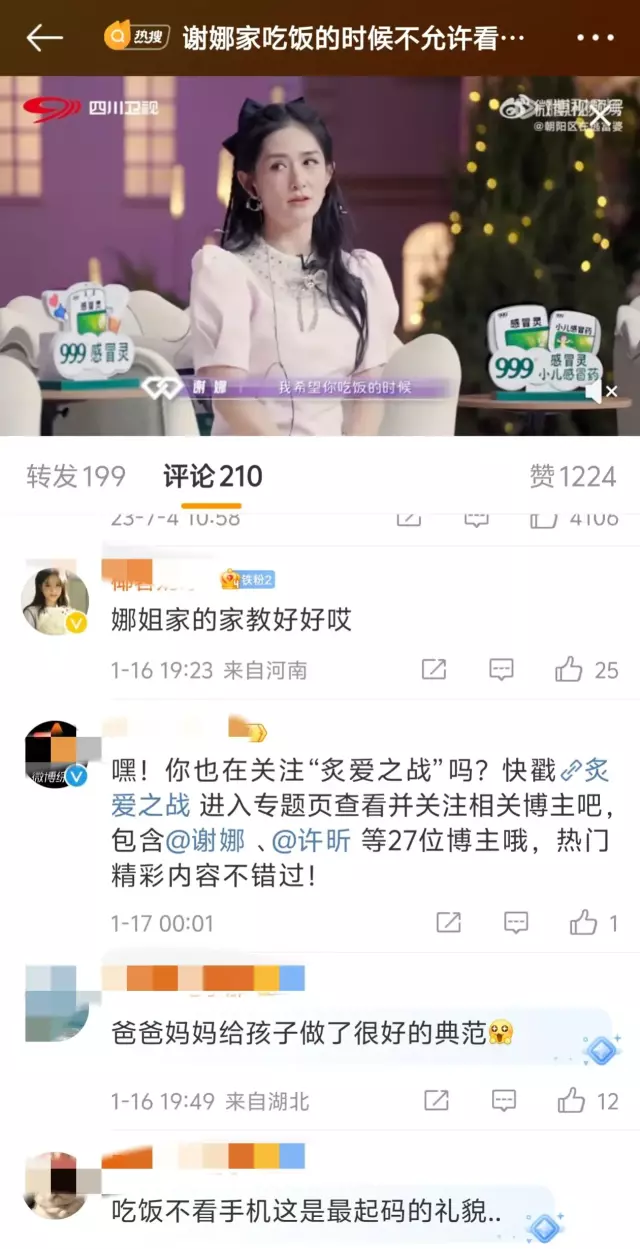
Task: Forward the comment 爸爸妈妈给孩子做了很好的典范
Action: click(435, 1101)
